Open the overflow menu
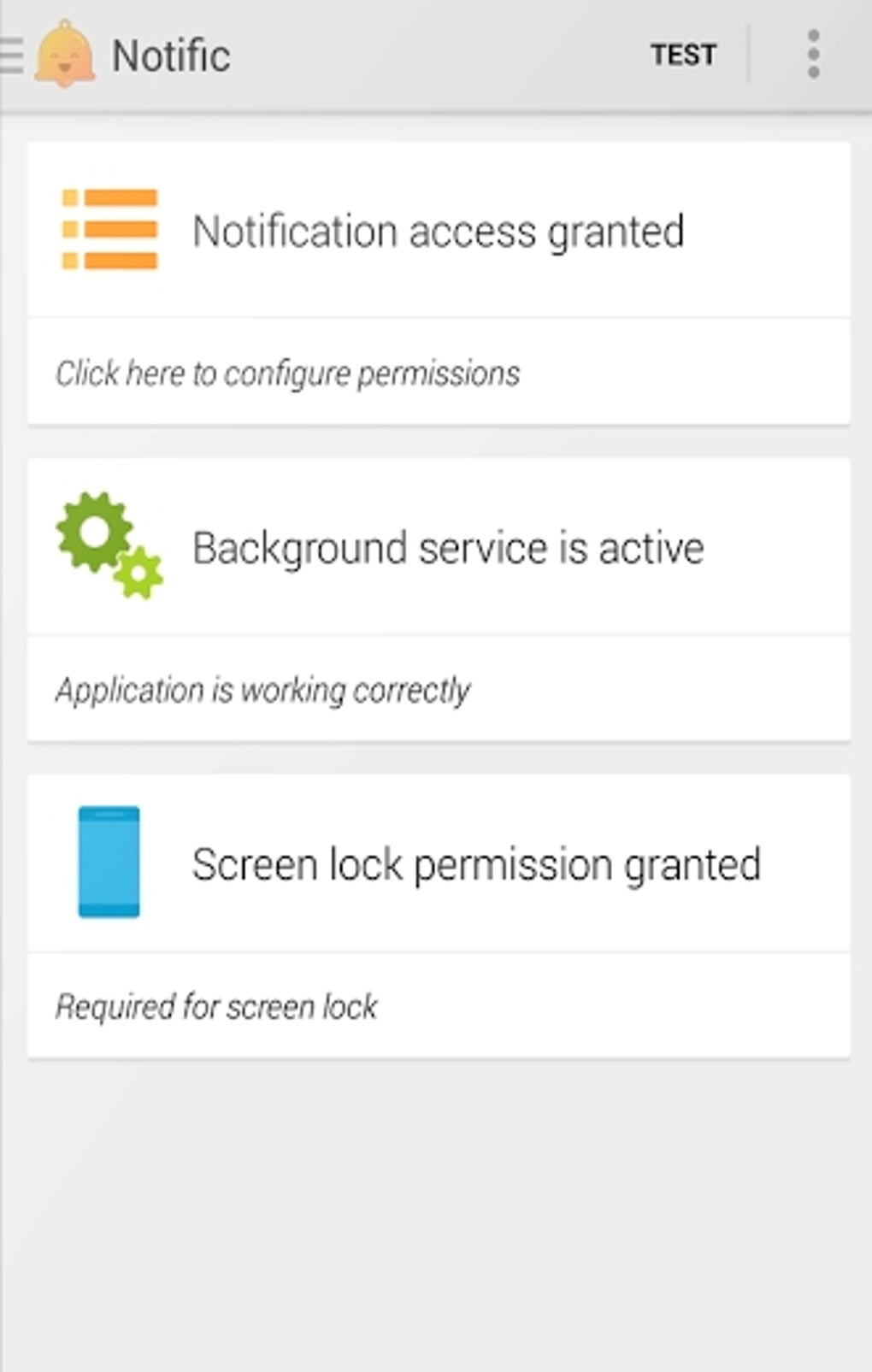The image size is (872, 1372). pyautogui.click(x=813, y=56)
